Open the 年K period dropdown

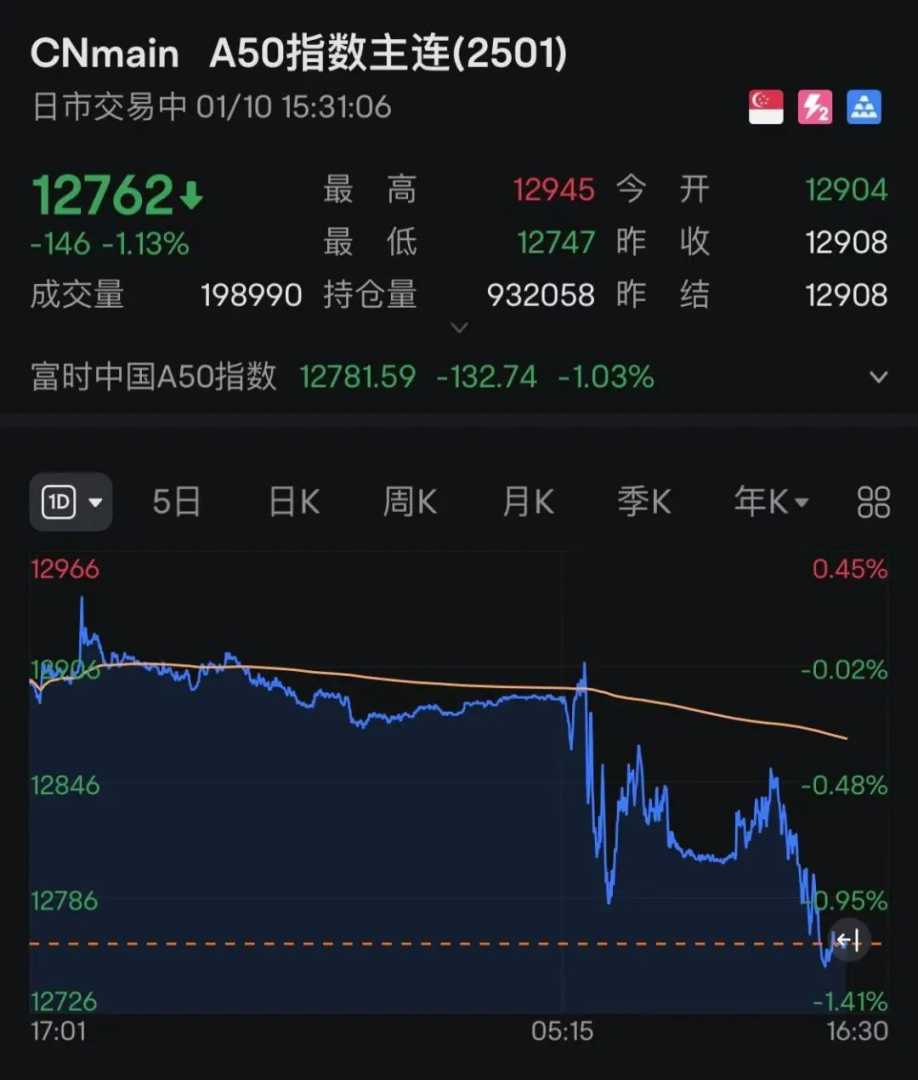[771, 502]
